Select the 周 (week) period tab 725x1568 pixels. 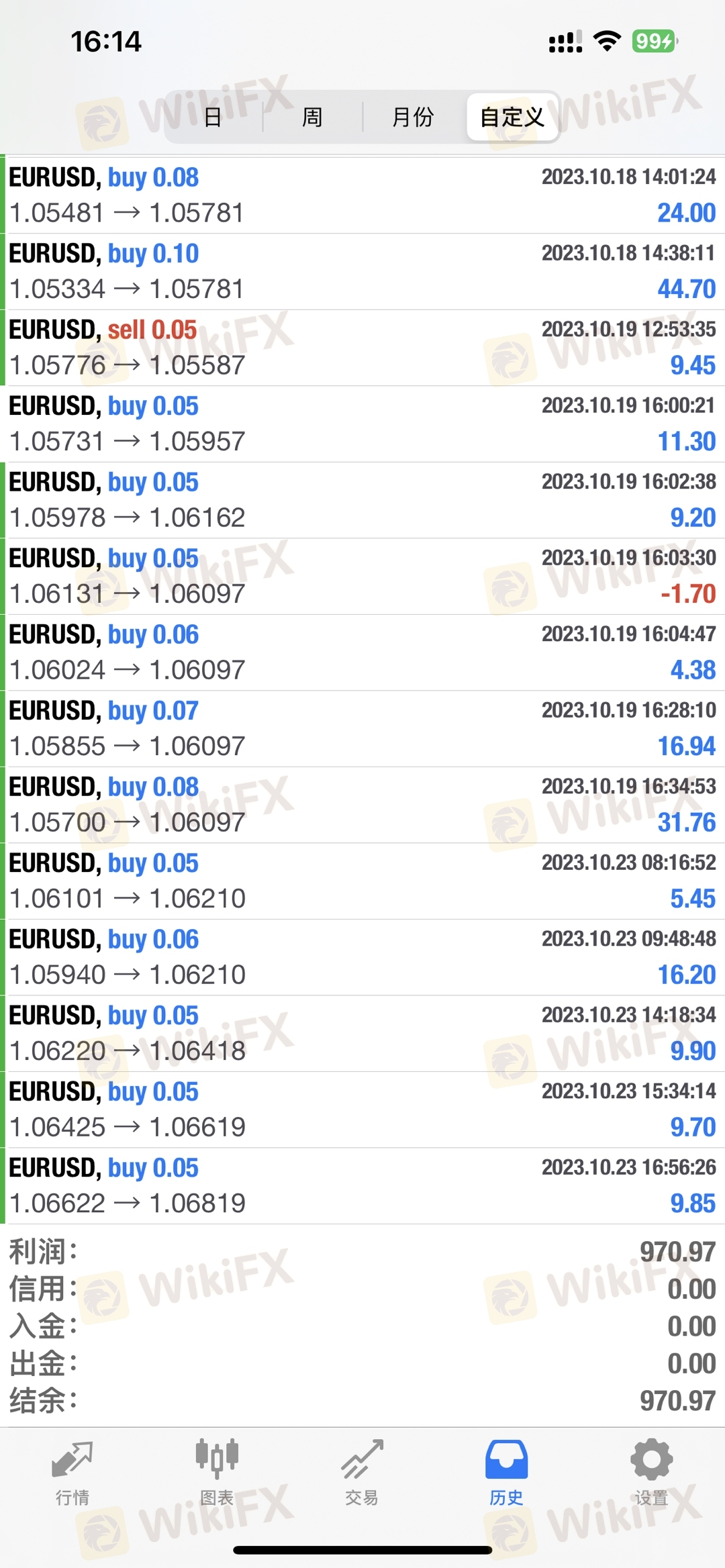(x=313, y=117)
